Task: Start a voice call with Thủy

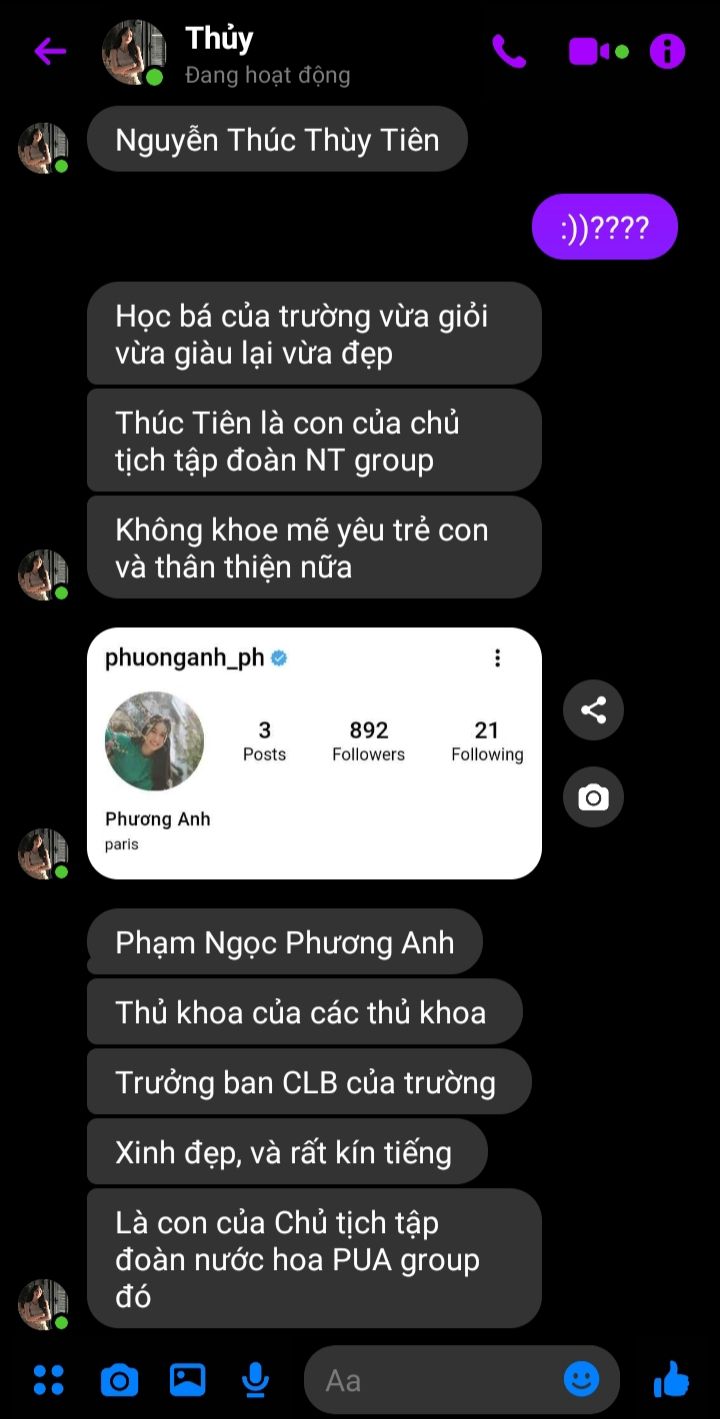Action: coord(509,51)
